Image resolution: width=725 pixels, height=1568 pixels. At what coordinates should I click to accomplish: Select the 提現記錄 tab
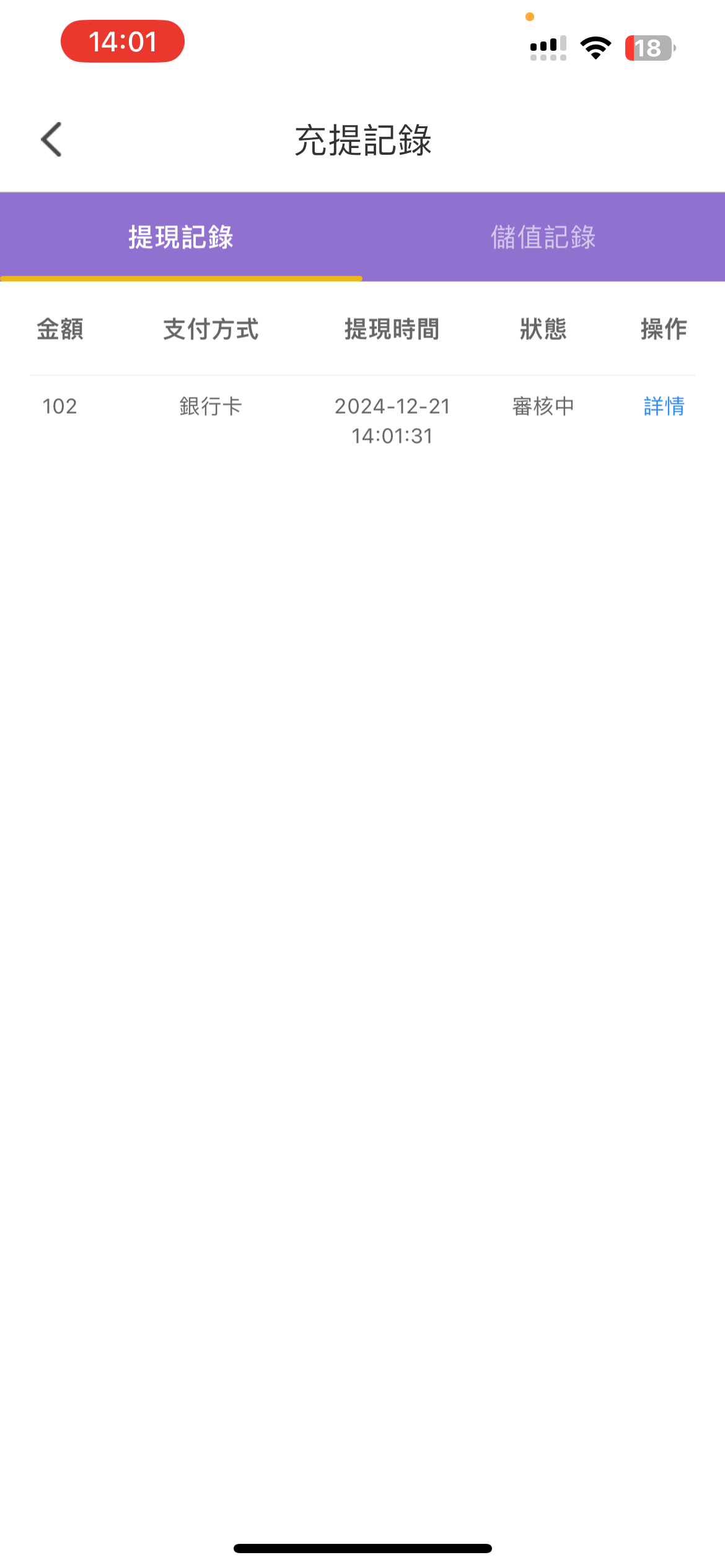point(181,237)
